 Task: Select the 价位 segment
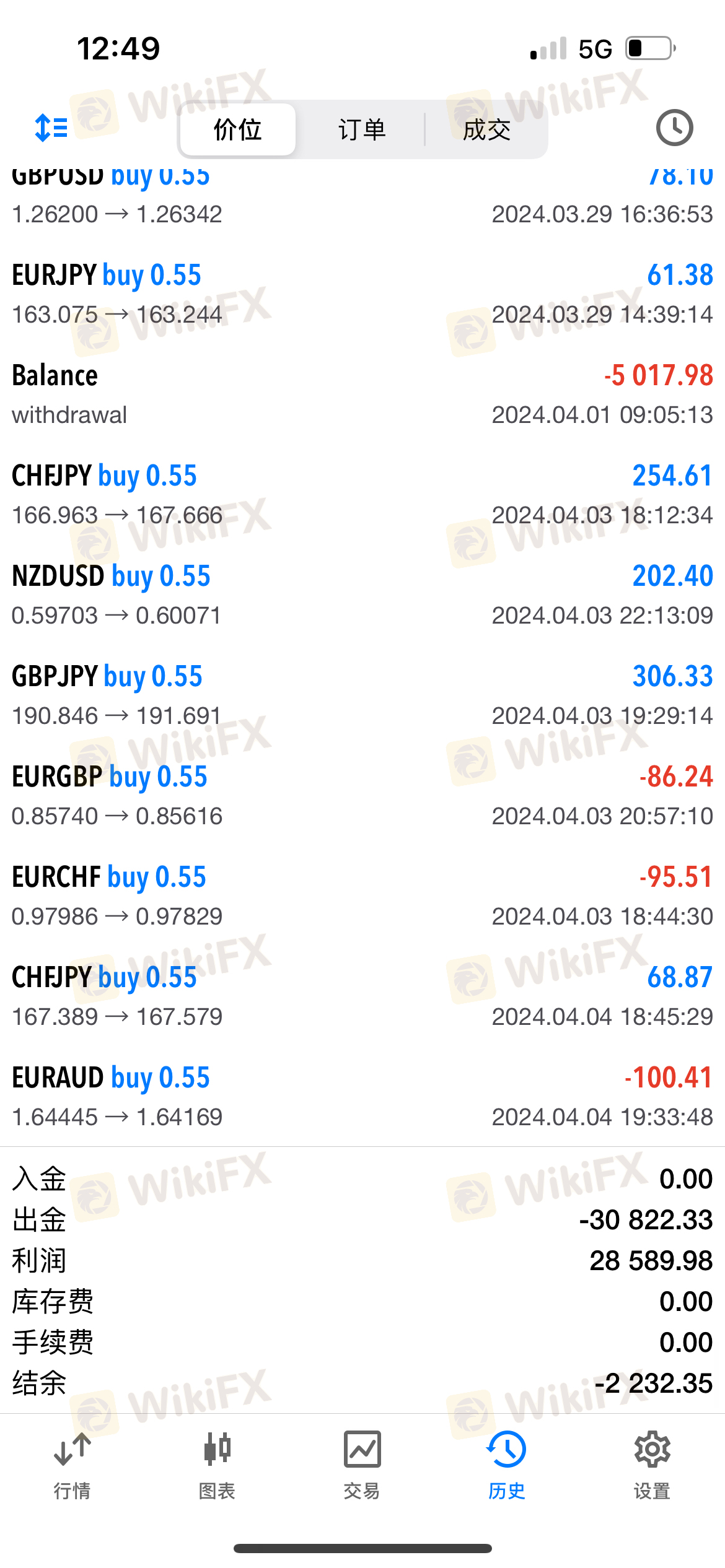(237, 130)
